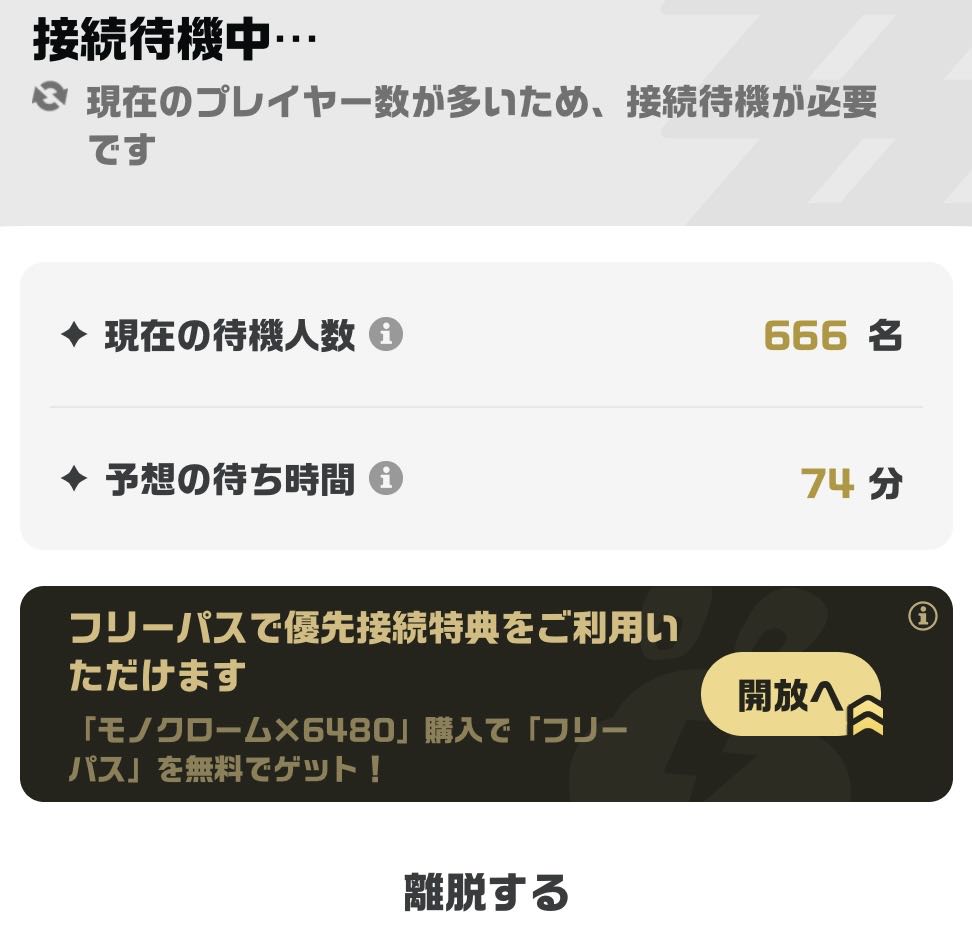Leave the queue with 離脱する
This screenshot has width=972, height=928.
coord(486,891)
